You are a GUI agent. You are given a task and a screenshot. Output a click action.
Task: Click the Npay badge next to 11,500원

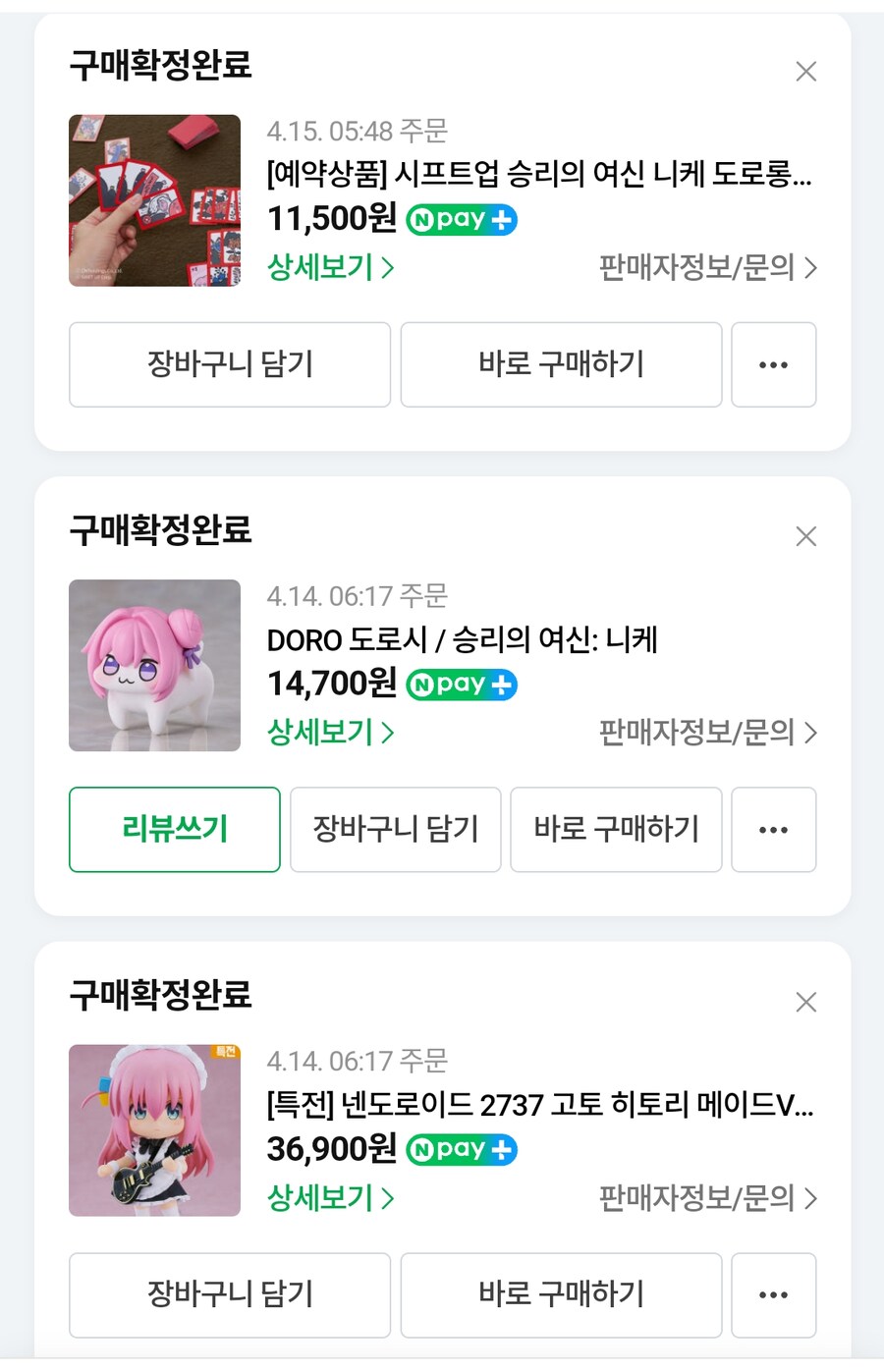click(461, 218)
